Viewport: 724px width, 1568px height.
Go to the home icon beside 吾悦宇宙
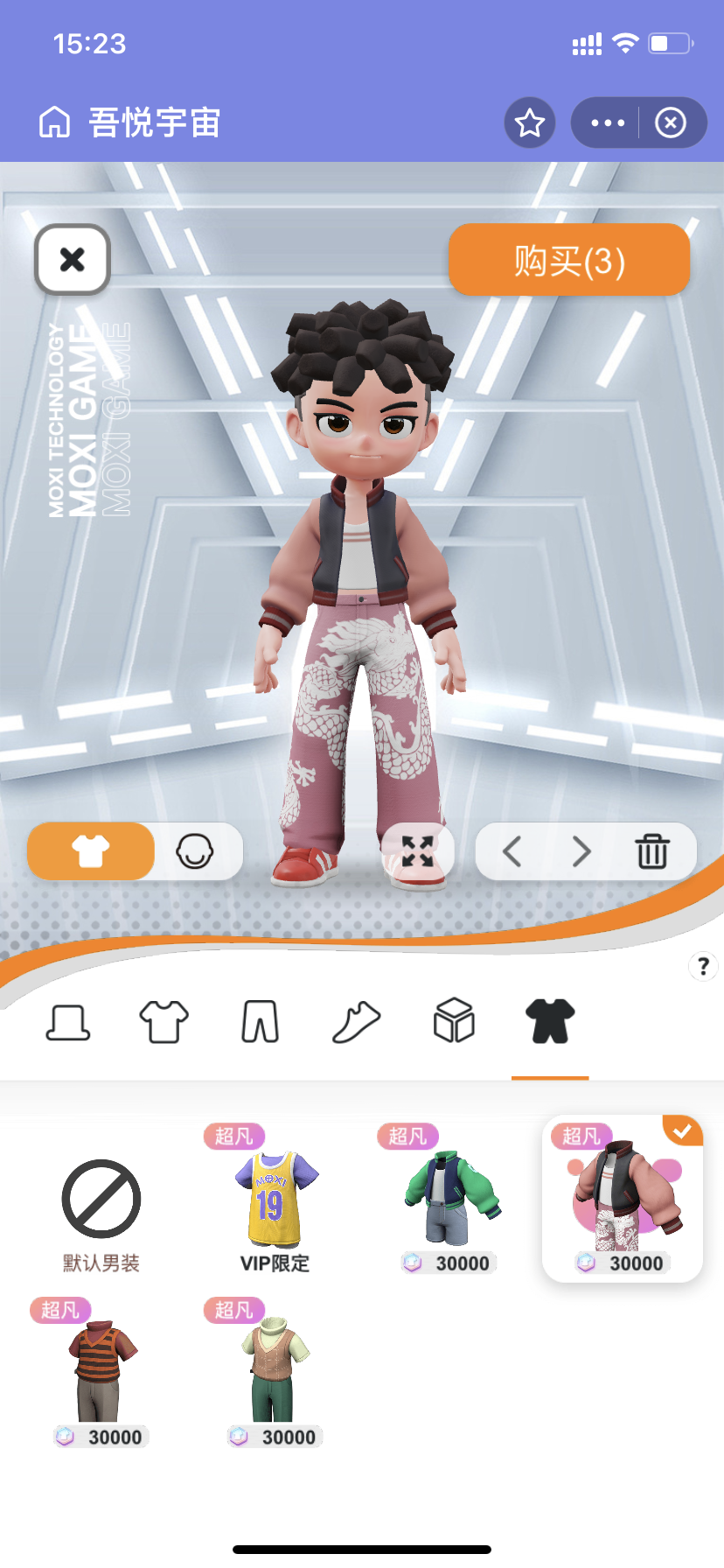tap(54, 122)
